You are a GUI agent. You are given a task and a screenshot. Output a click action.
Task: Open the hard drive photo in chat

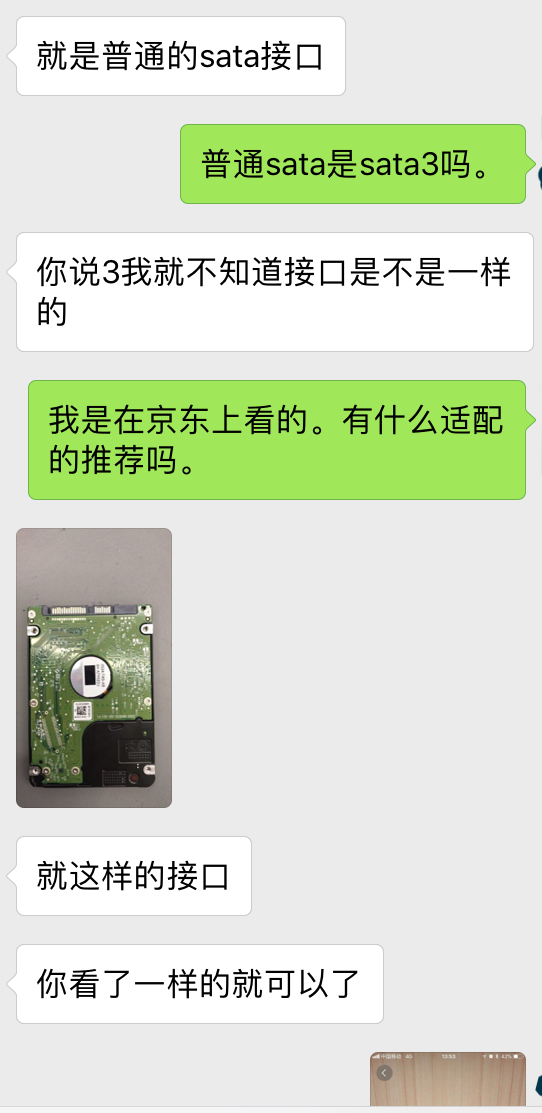click(x=94, y=667)
